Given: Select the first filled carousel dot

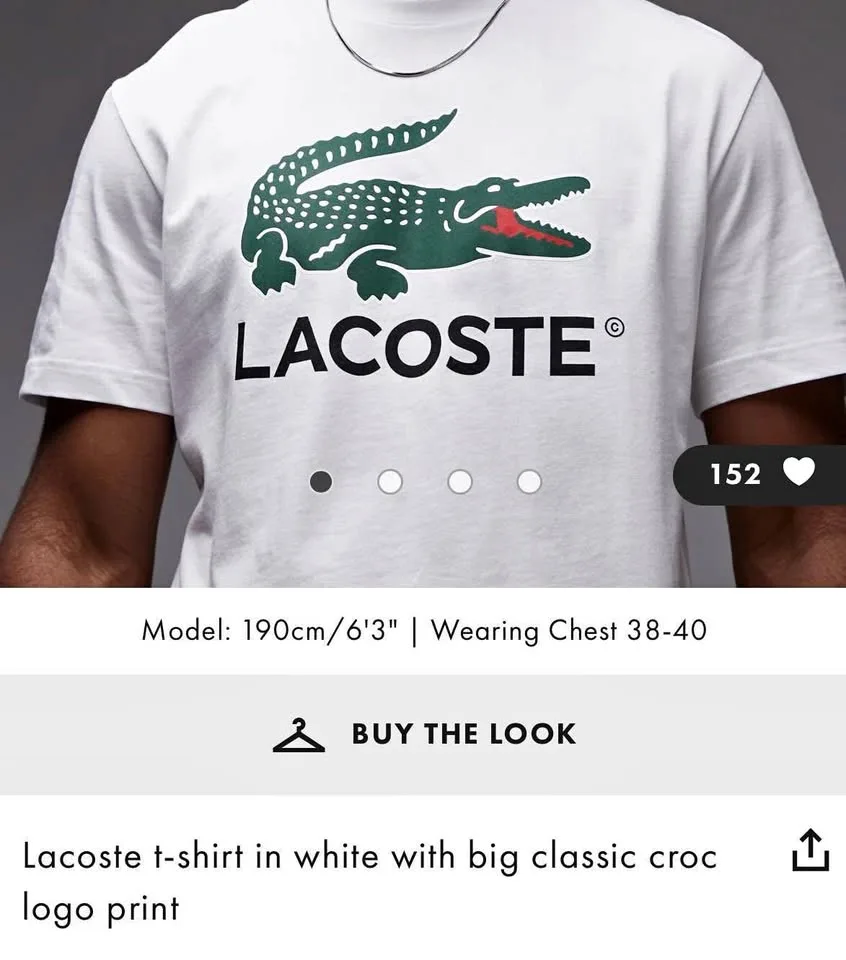Looking at the screenshot, I should tap(321, 481).
